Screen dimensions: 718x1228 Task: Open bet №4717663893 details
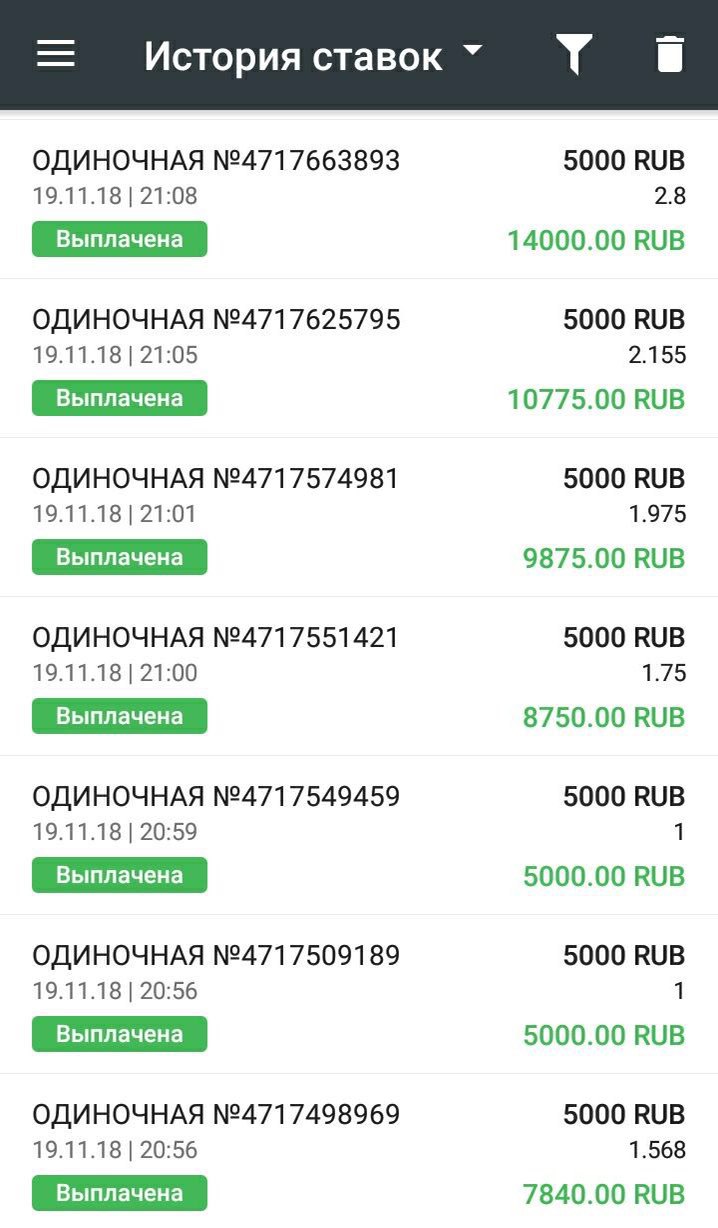[359, 199]
